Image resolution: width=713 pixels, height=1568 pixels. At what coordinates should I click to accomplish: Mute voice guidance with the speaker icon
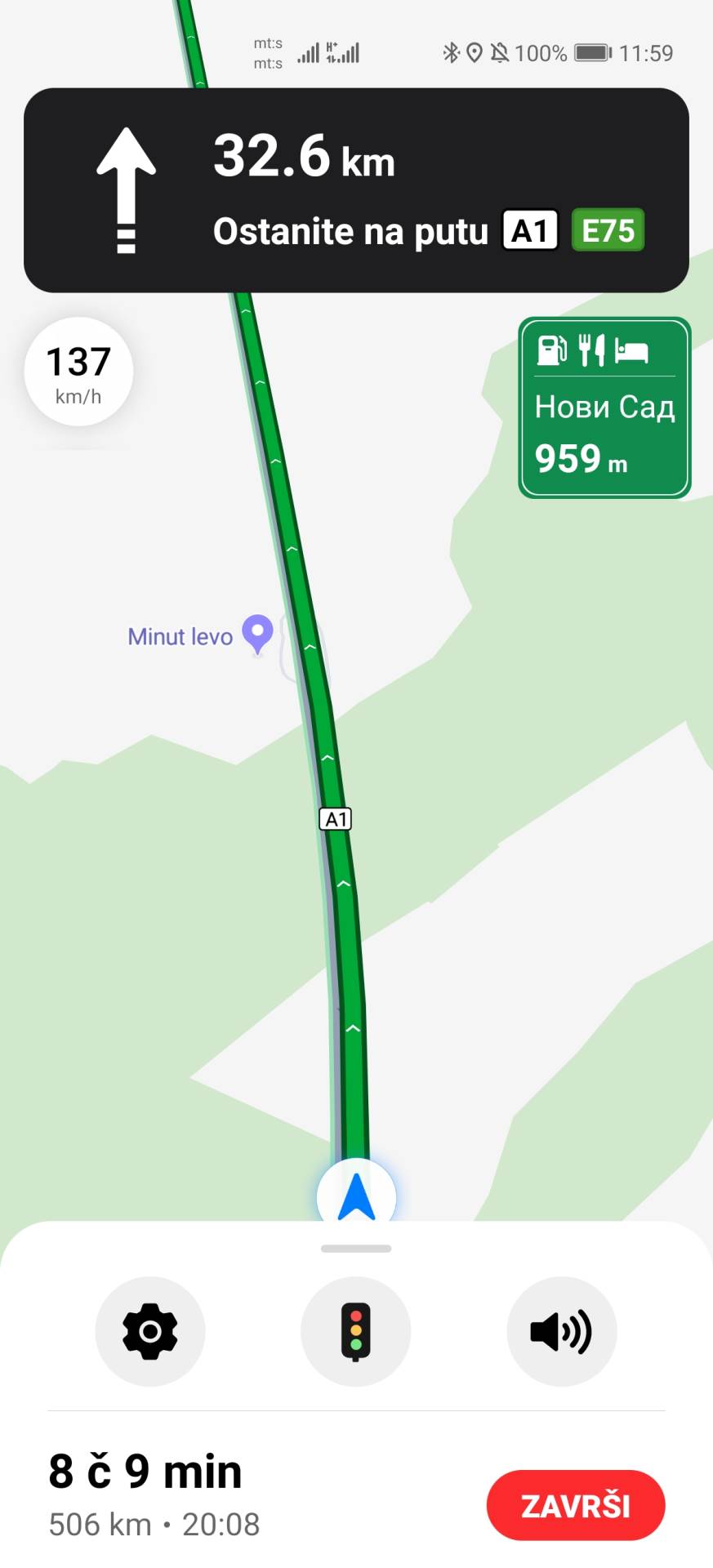[x=561, y=1331]
